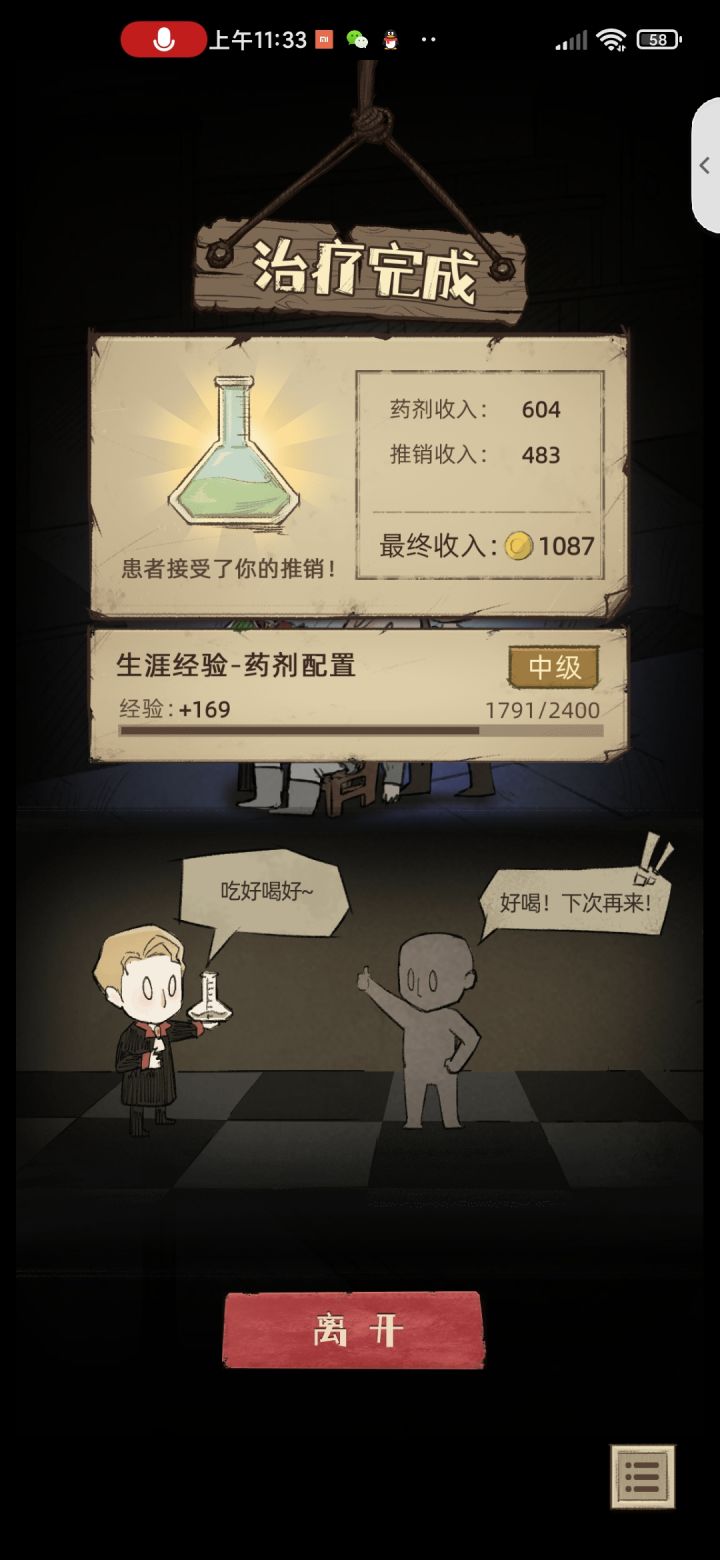Viewport: 720px width, 1560px height.
Task: Click the experience progress bar showing 1791/2400
Action: 355,731
